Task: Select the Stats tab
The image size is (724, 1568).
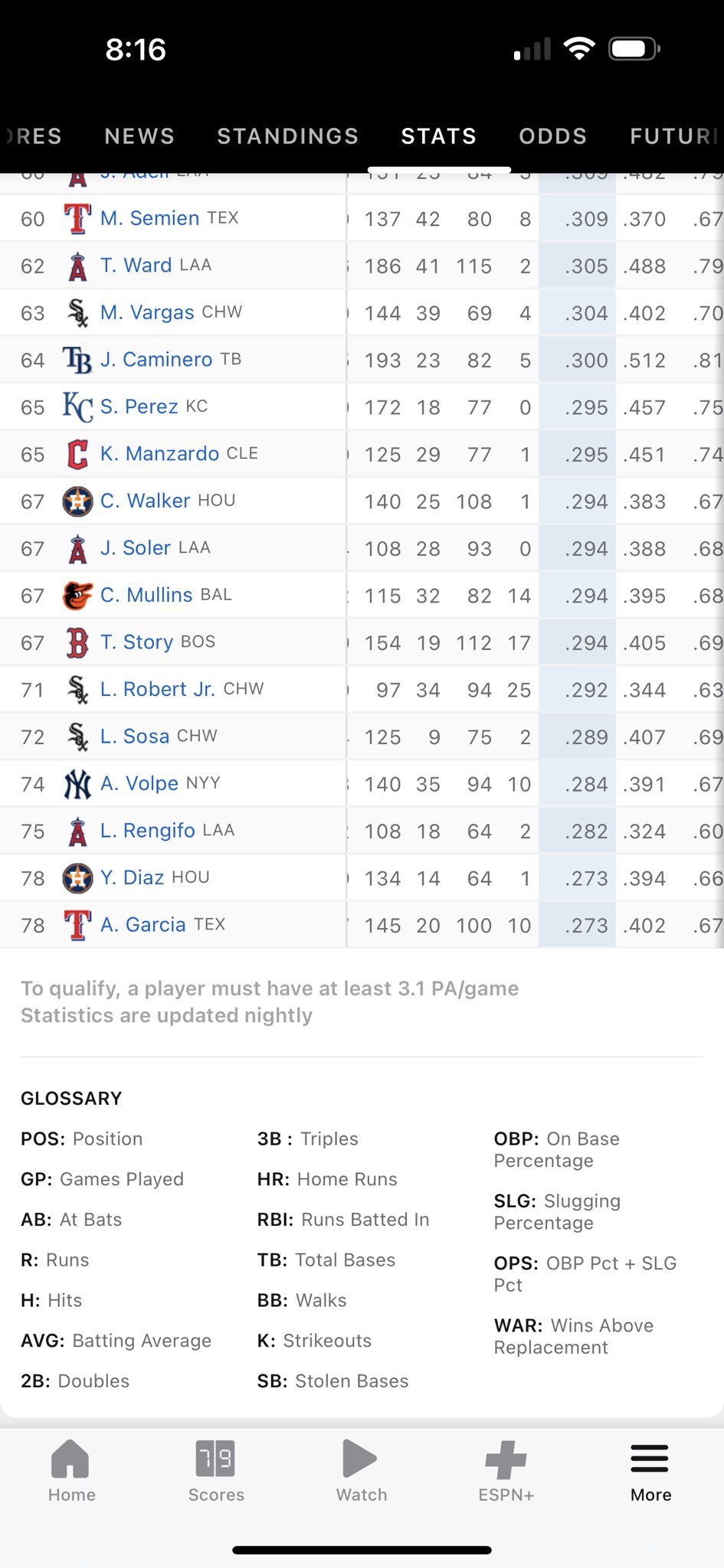Action: click(x=439, y=136)
